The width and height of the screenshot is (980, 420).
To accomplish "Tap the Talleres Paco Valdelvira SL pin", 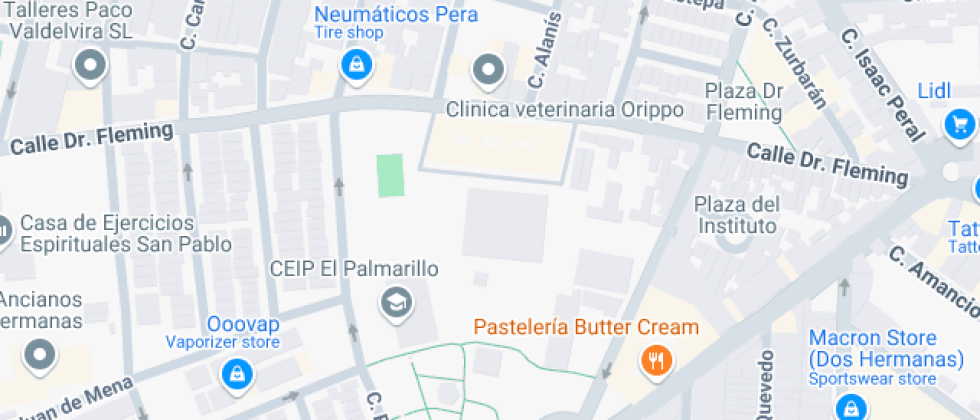I will [x=91, y=66].
